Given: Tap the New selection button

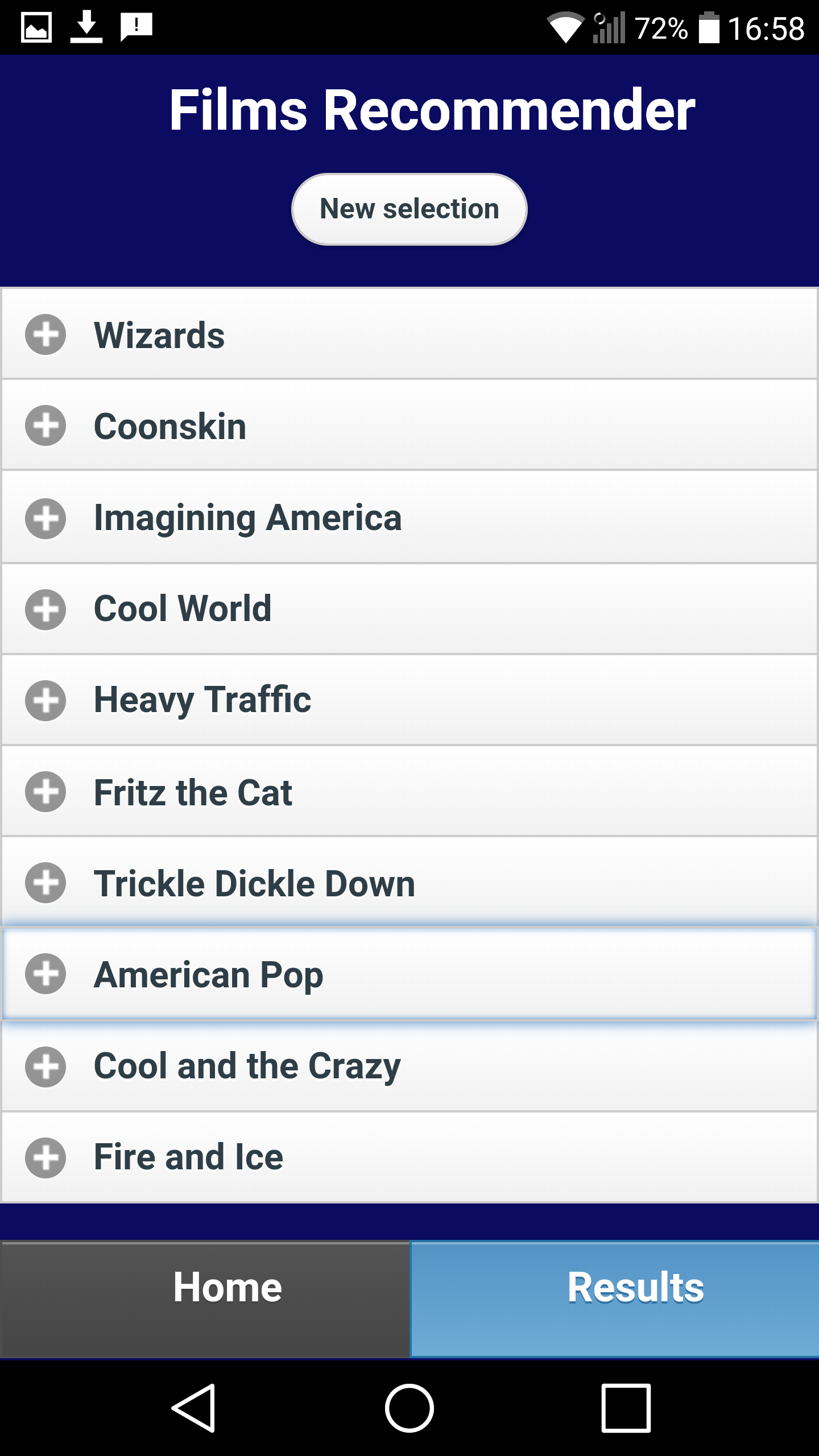Looking at the screenshot, I should 409,209.
